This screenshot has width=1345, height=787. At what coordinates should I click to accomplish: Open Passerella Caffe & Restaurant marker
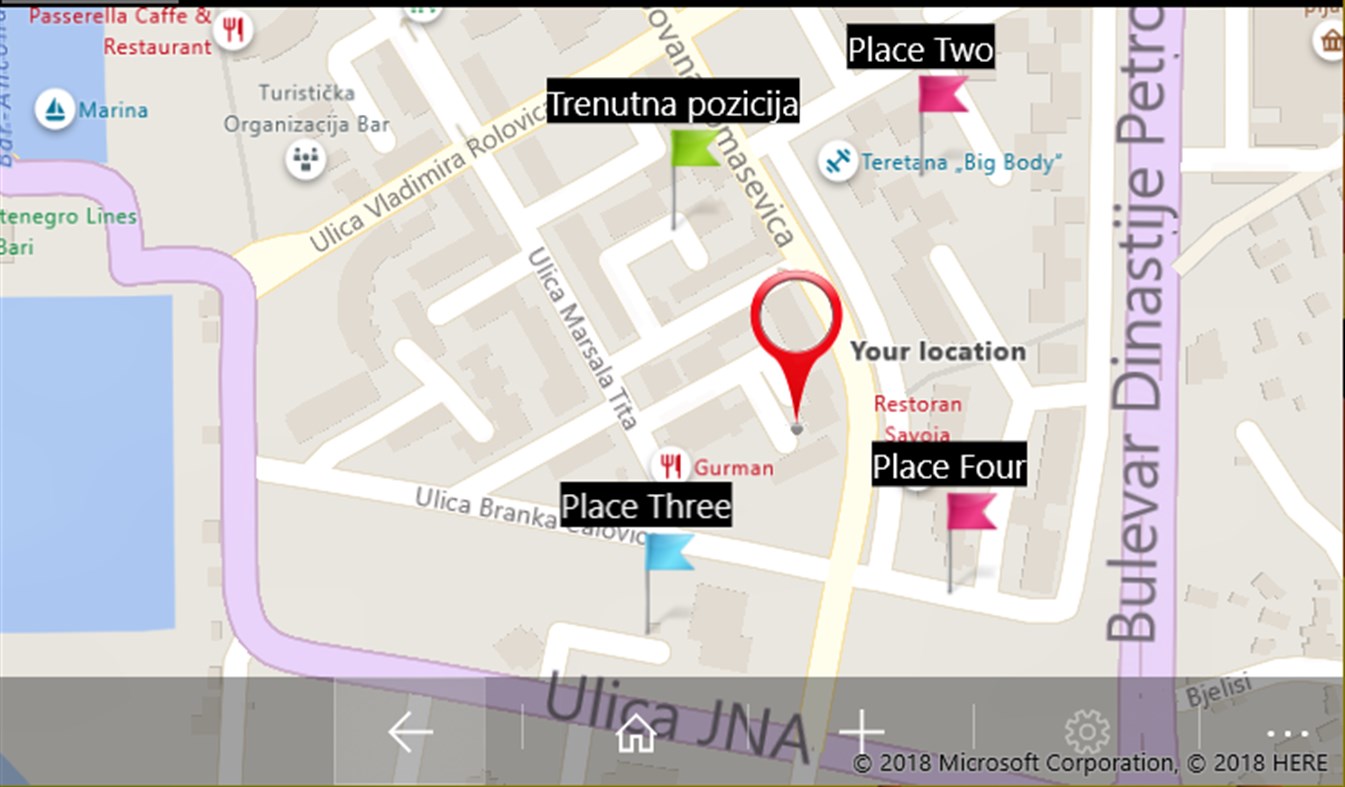[234, 30]
